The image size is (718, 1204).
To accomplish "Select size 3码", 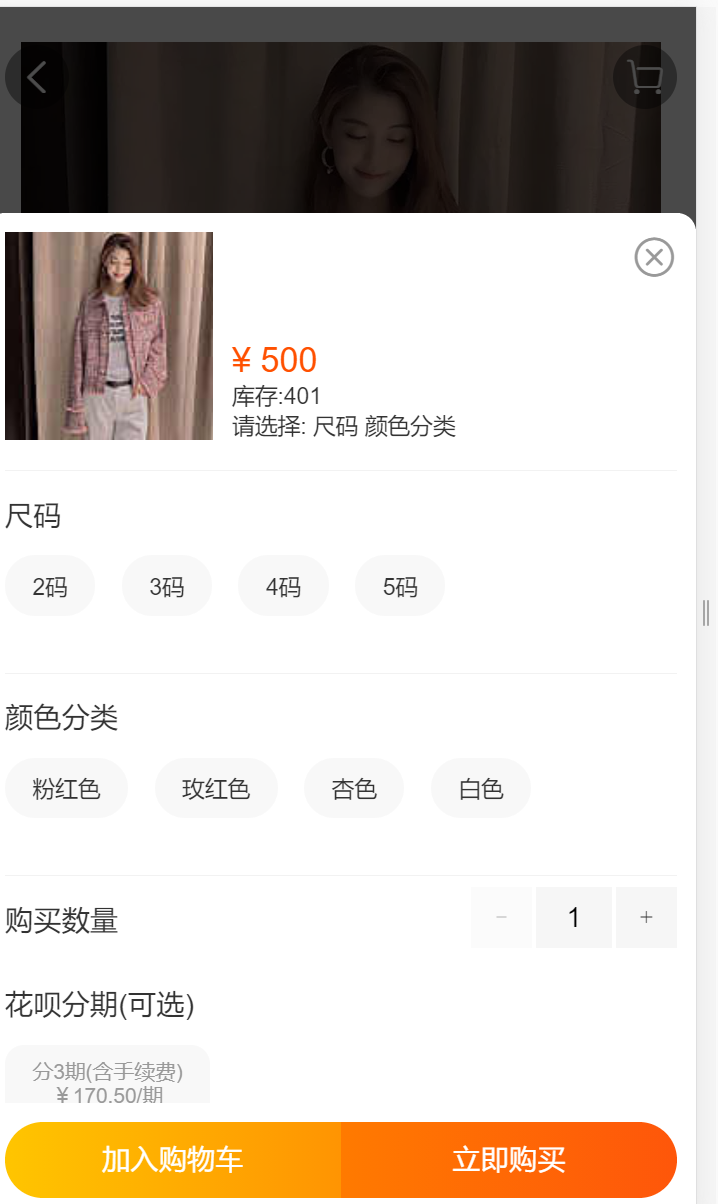I will 167,586.
